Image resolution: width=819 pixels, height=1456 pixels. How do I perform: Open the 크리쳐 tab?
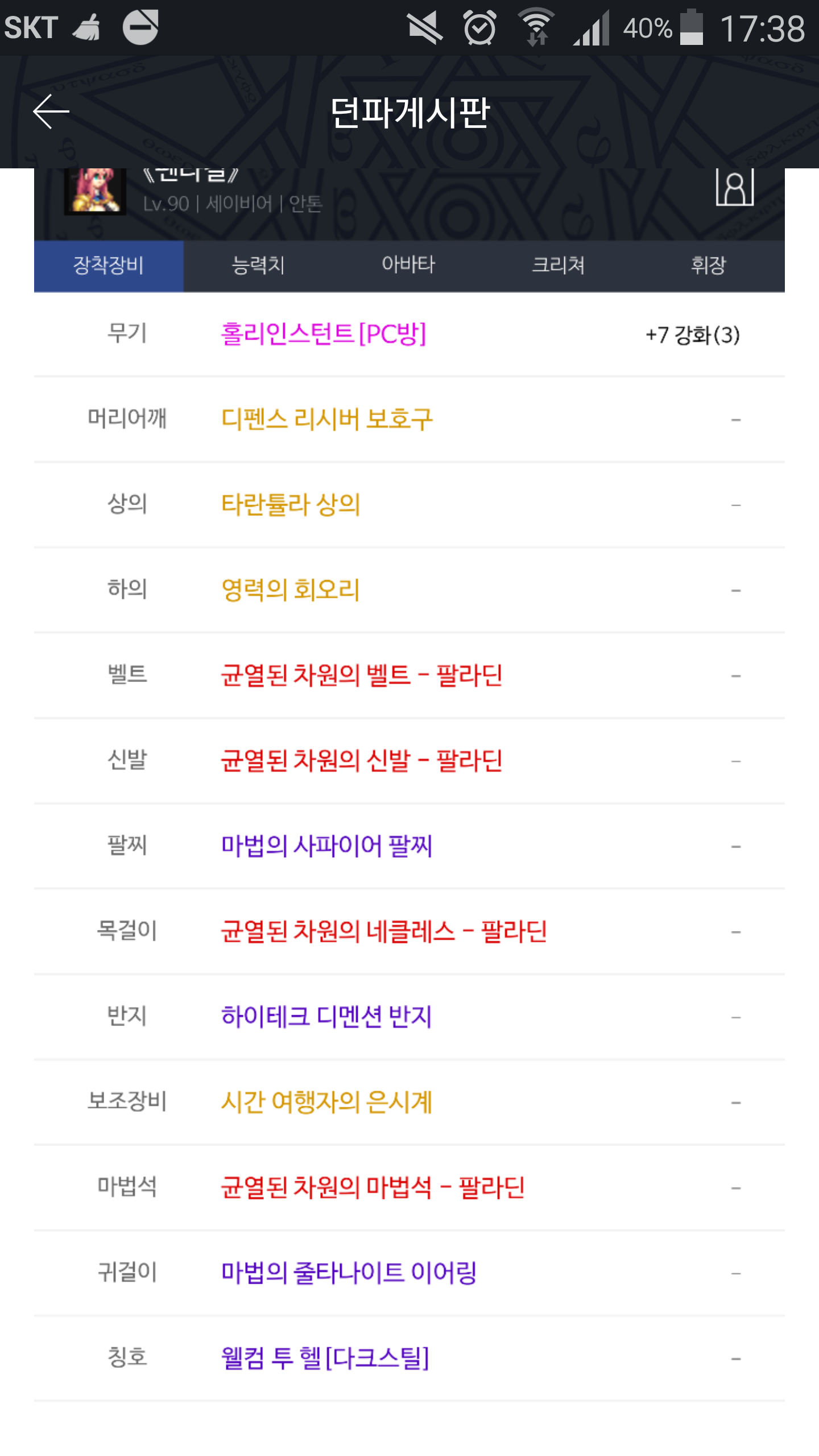(558, 265)
